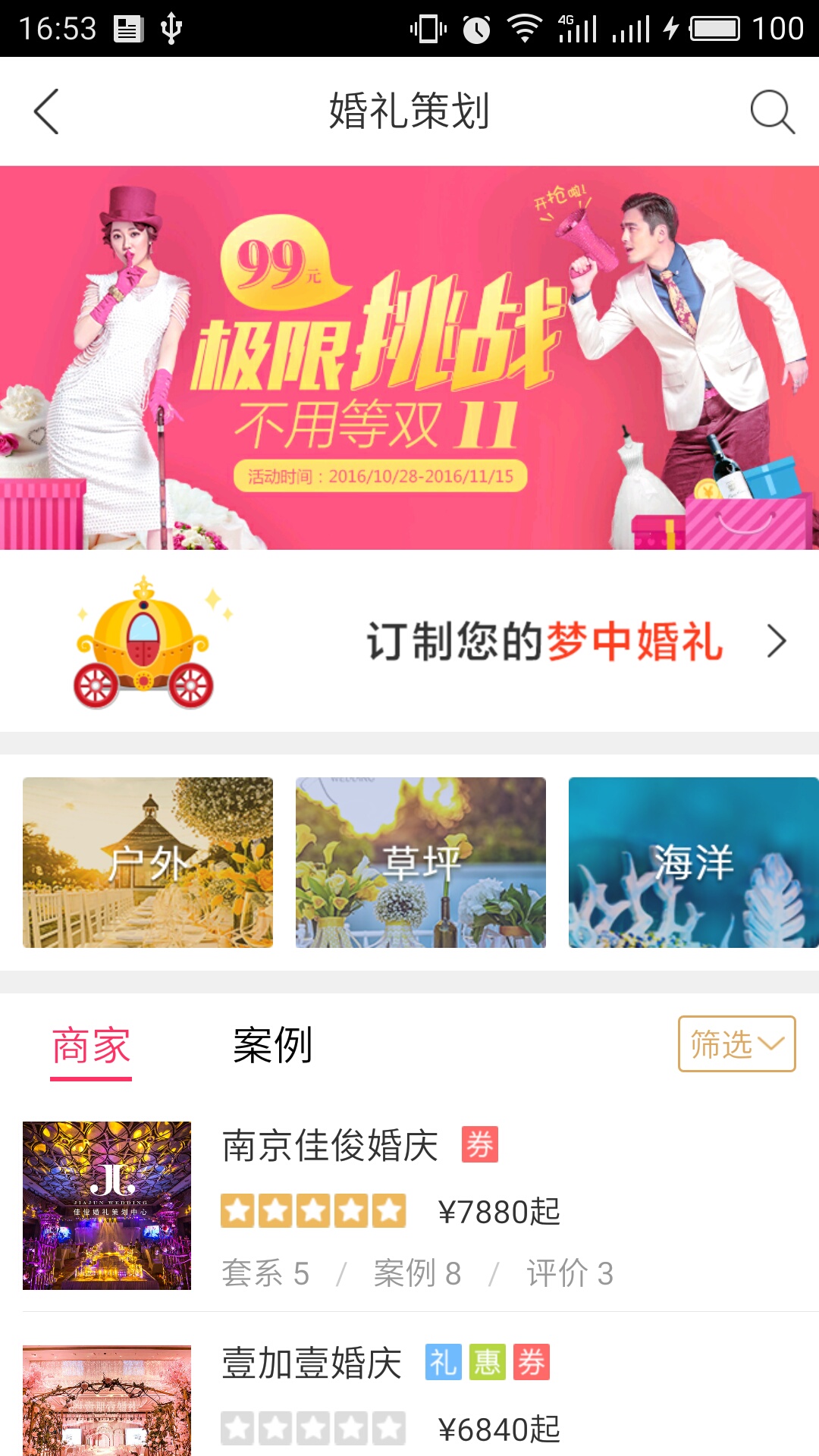Select the 户外 outdoor wedding category

[x=148, y=861]
